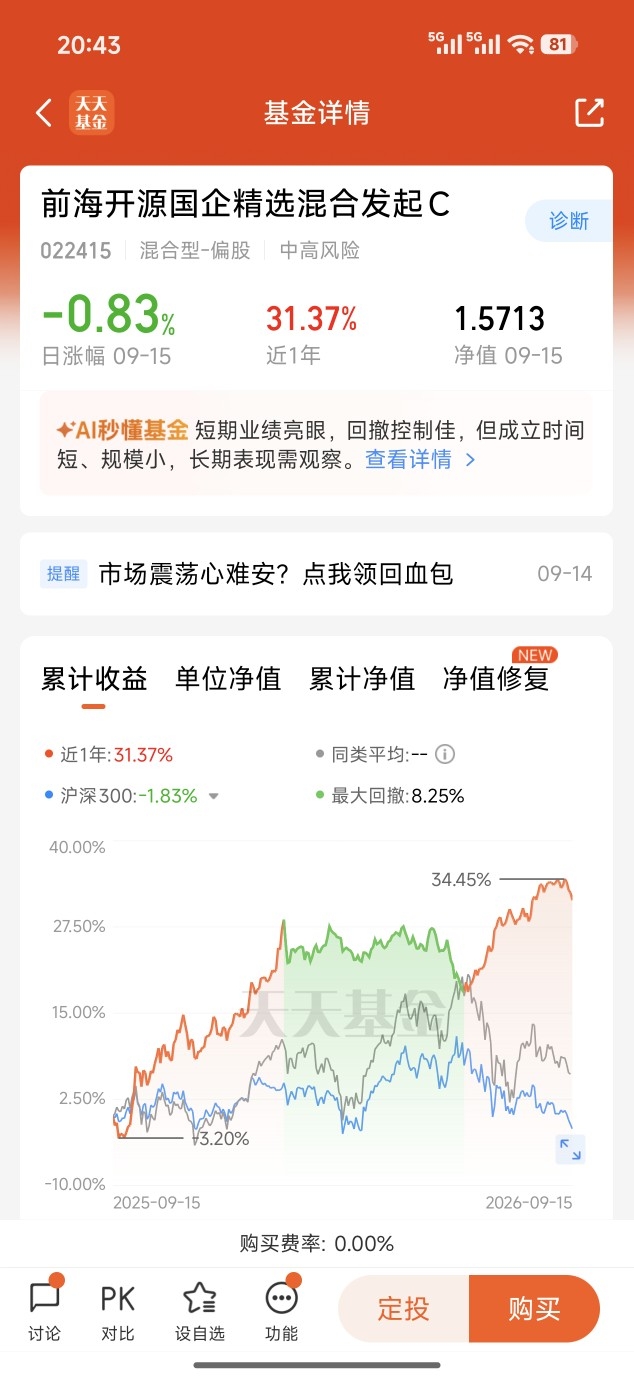Screen dimensions: 634x1378
Task: Select the 累计收益 tab
Action: click(94, 679)
